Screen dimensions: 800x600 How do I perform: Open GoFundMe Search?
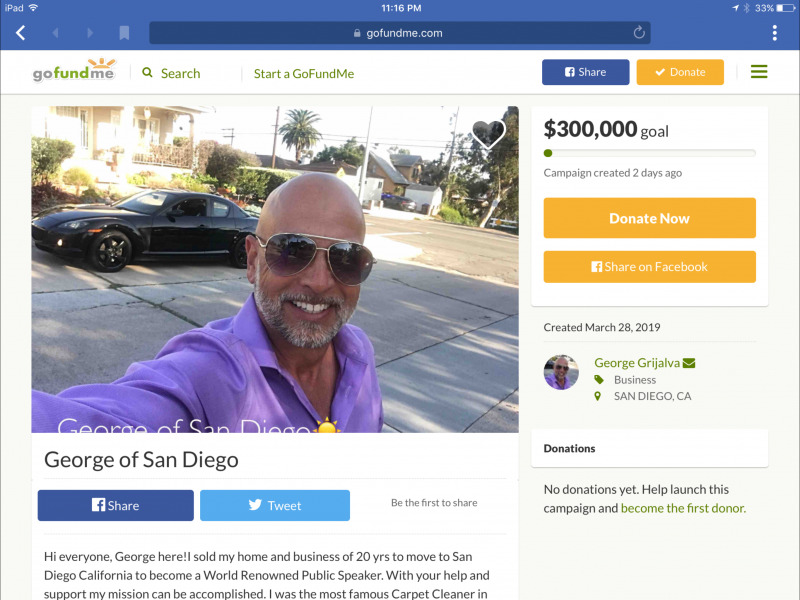[x=171, y=73]
